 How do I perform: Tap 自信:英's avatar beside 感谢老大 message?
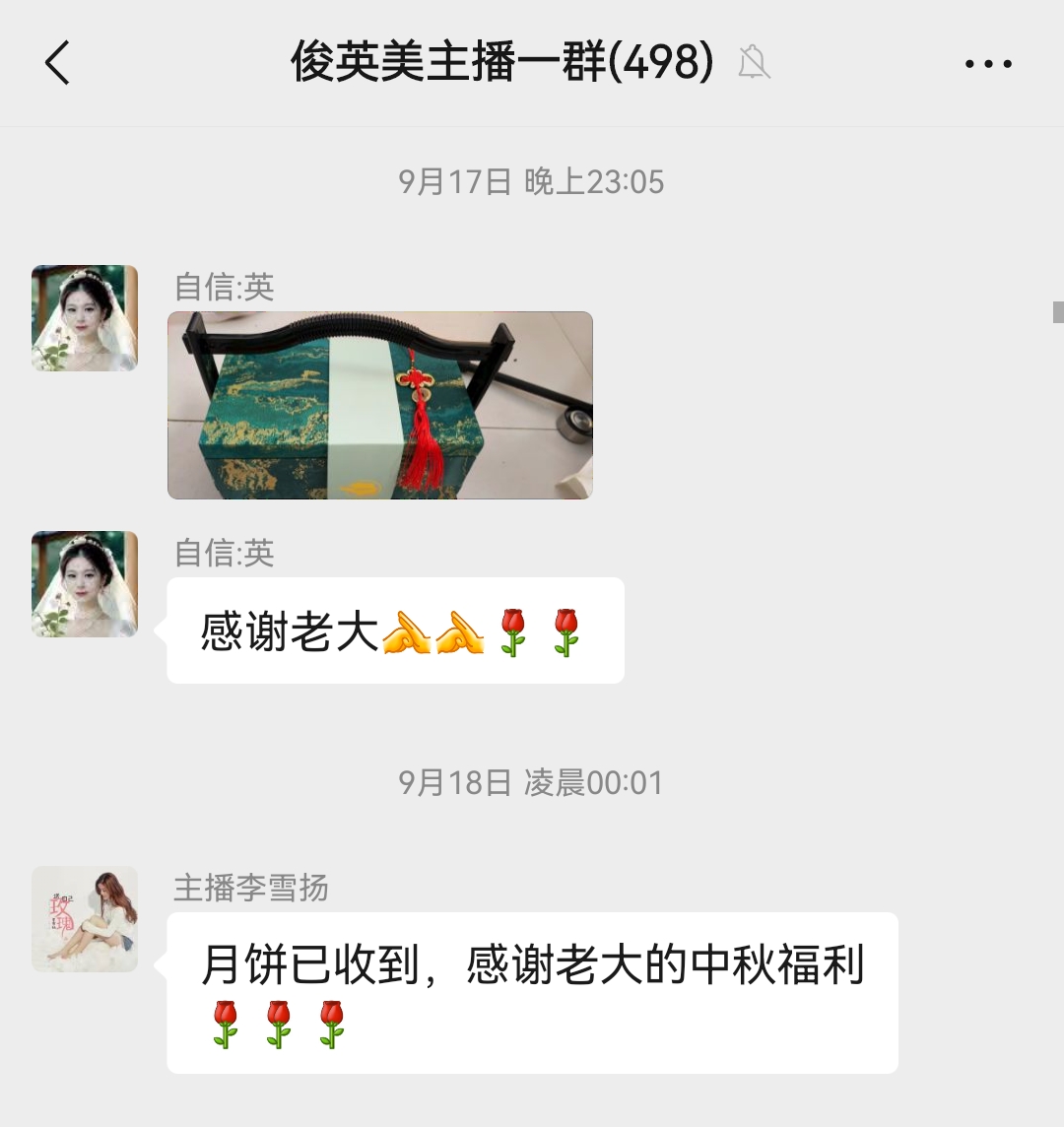[x=85, y=583]
